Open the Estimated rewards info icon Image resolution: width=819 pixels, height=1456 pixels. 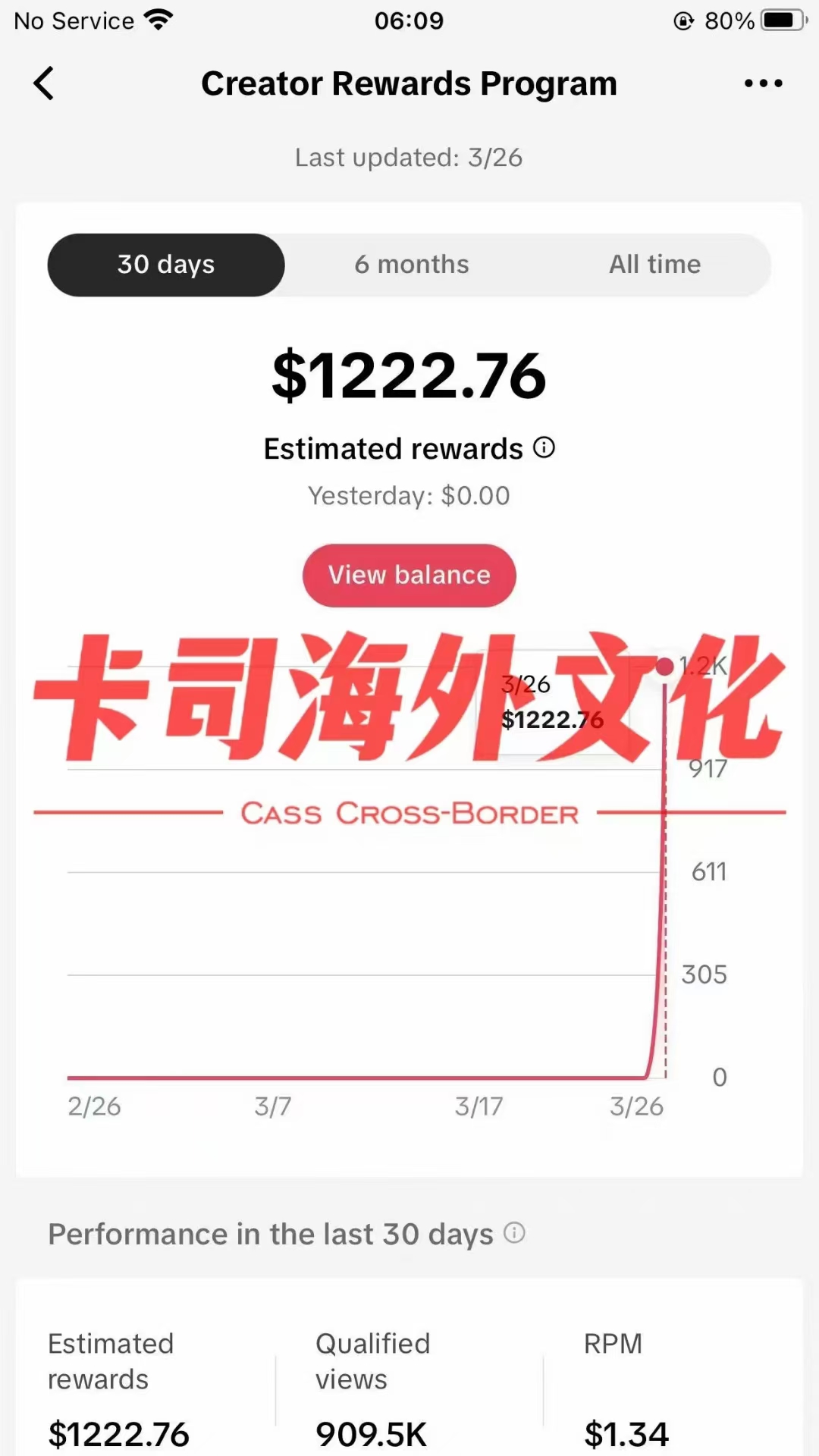click(544, 447)
